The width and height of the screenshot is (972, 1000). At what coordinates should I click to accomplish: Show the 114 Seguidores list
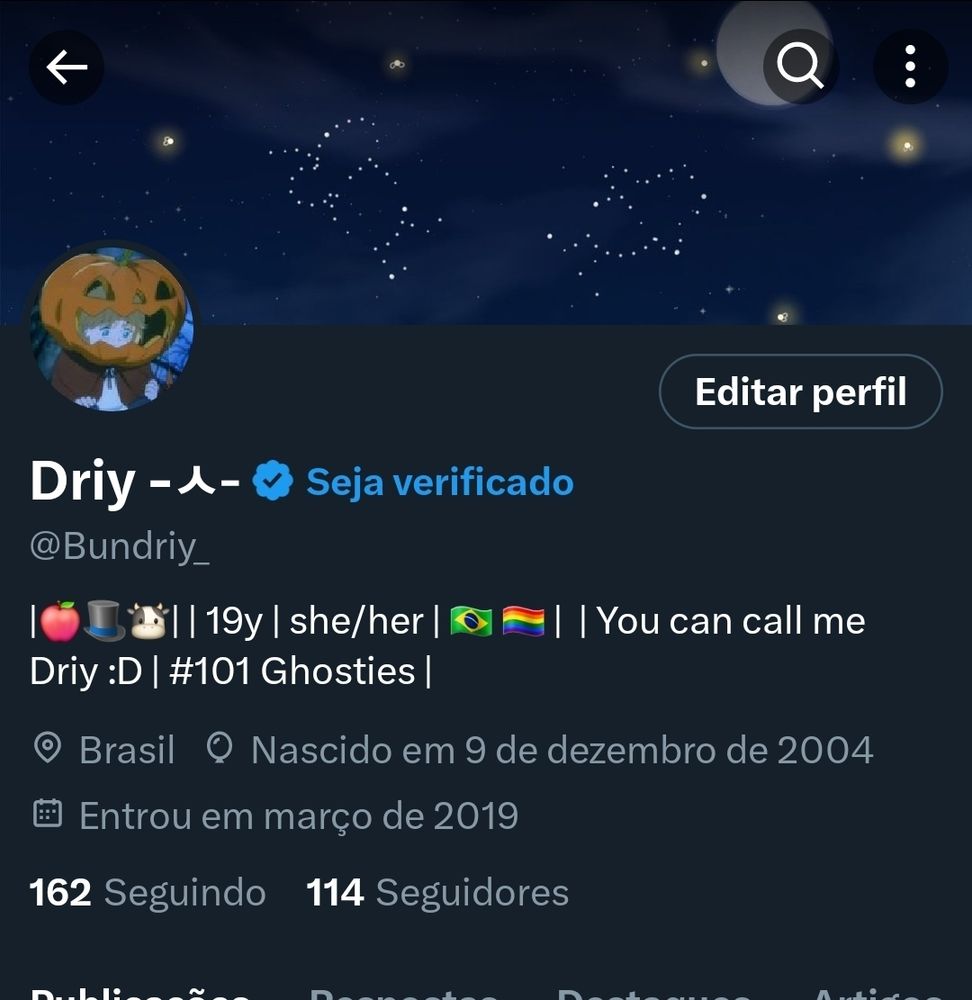(437, 892)
